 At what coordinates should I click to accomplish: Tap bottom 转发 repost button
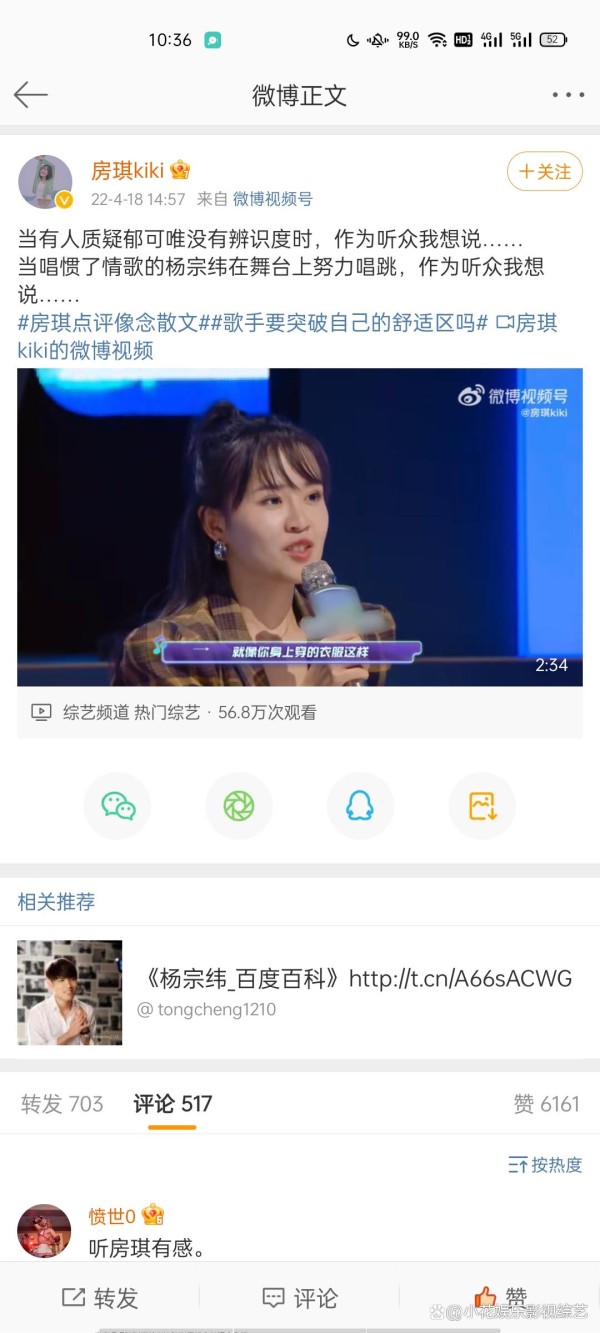point(100,1298)
